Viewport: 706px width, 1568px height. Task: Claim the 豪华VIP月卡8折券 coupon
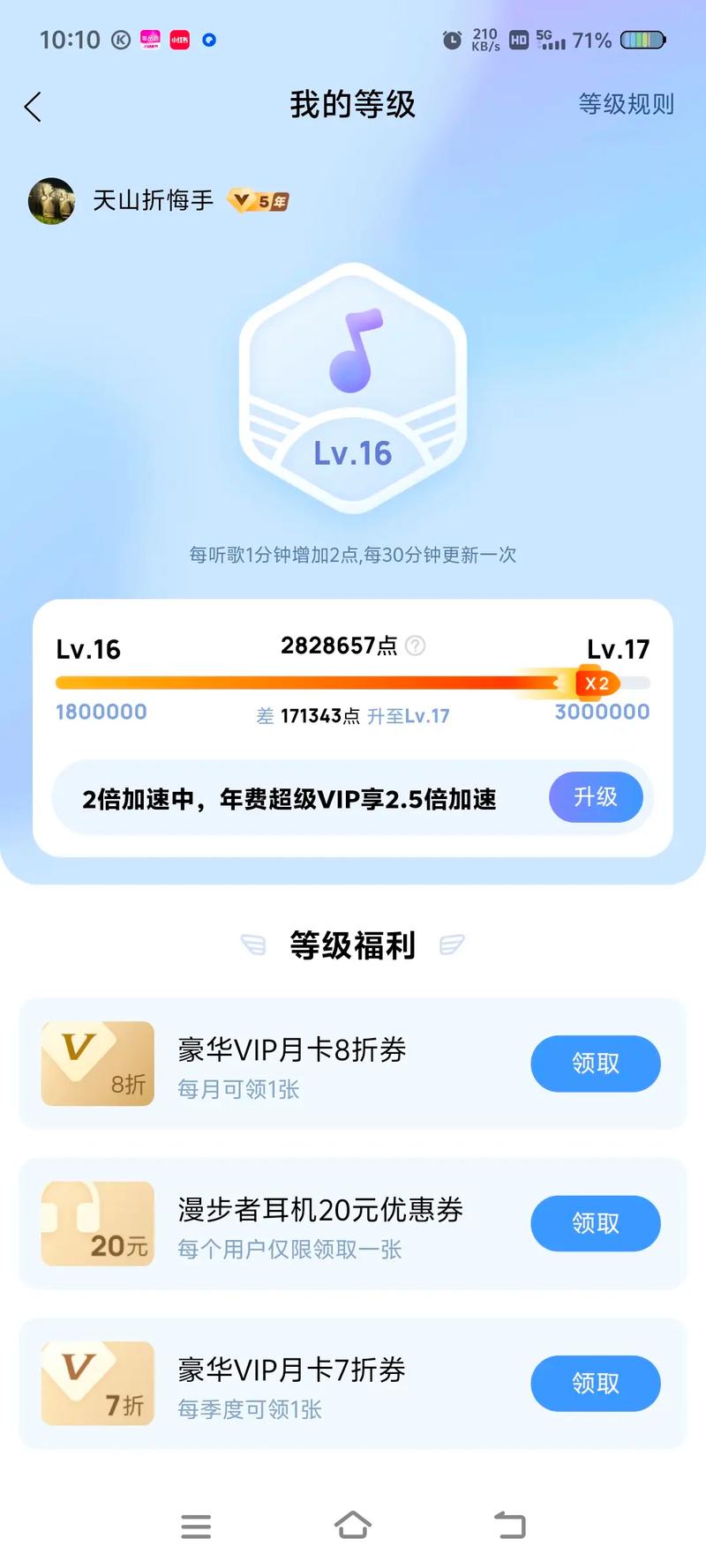pyautogui.click(x=595, y=1064)
